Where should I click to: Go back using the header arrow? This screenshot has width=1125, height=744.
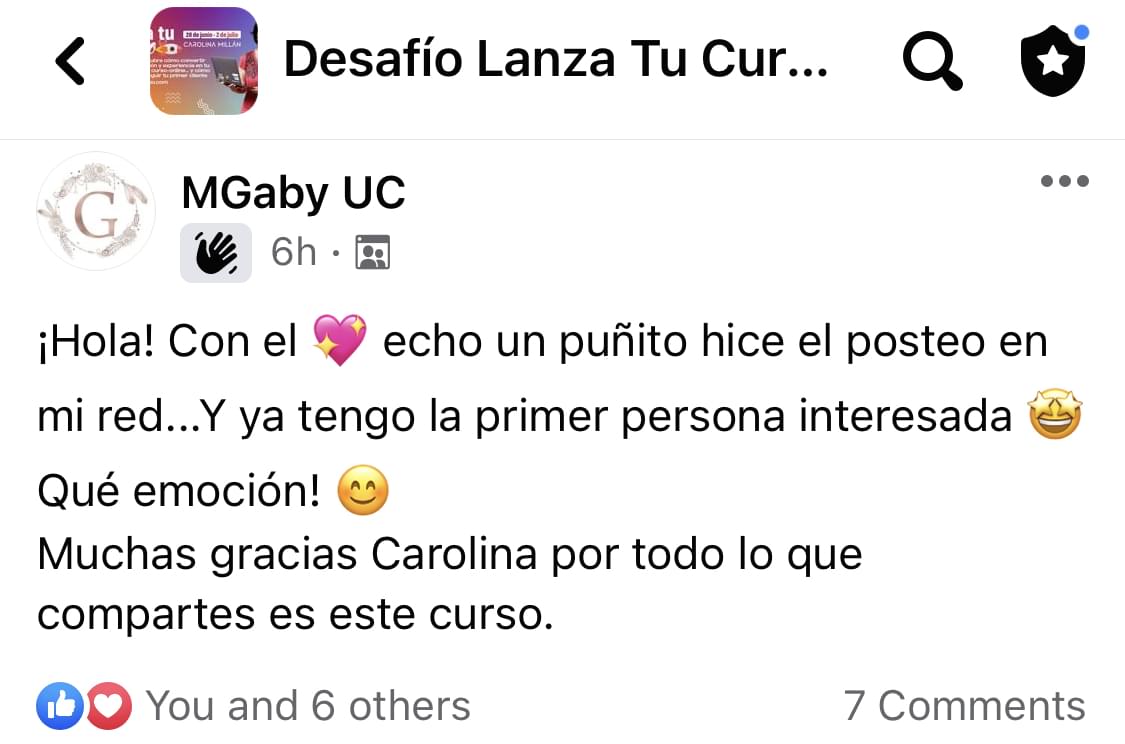coord(70,61)
